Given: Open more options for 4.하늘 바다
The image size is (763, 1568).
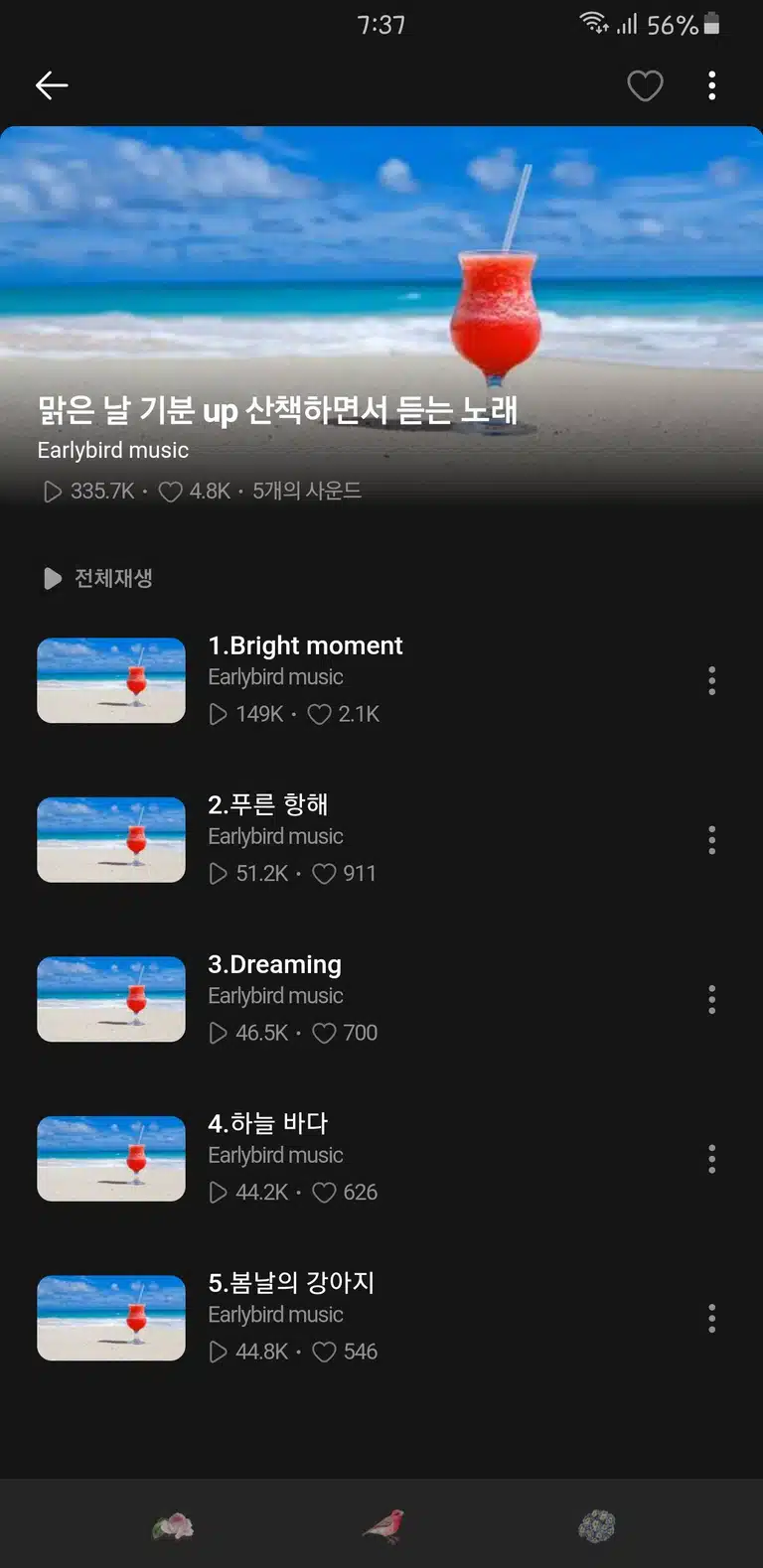Looking at the screenshot, I should pos(711,1159).
